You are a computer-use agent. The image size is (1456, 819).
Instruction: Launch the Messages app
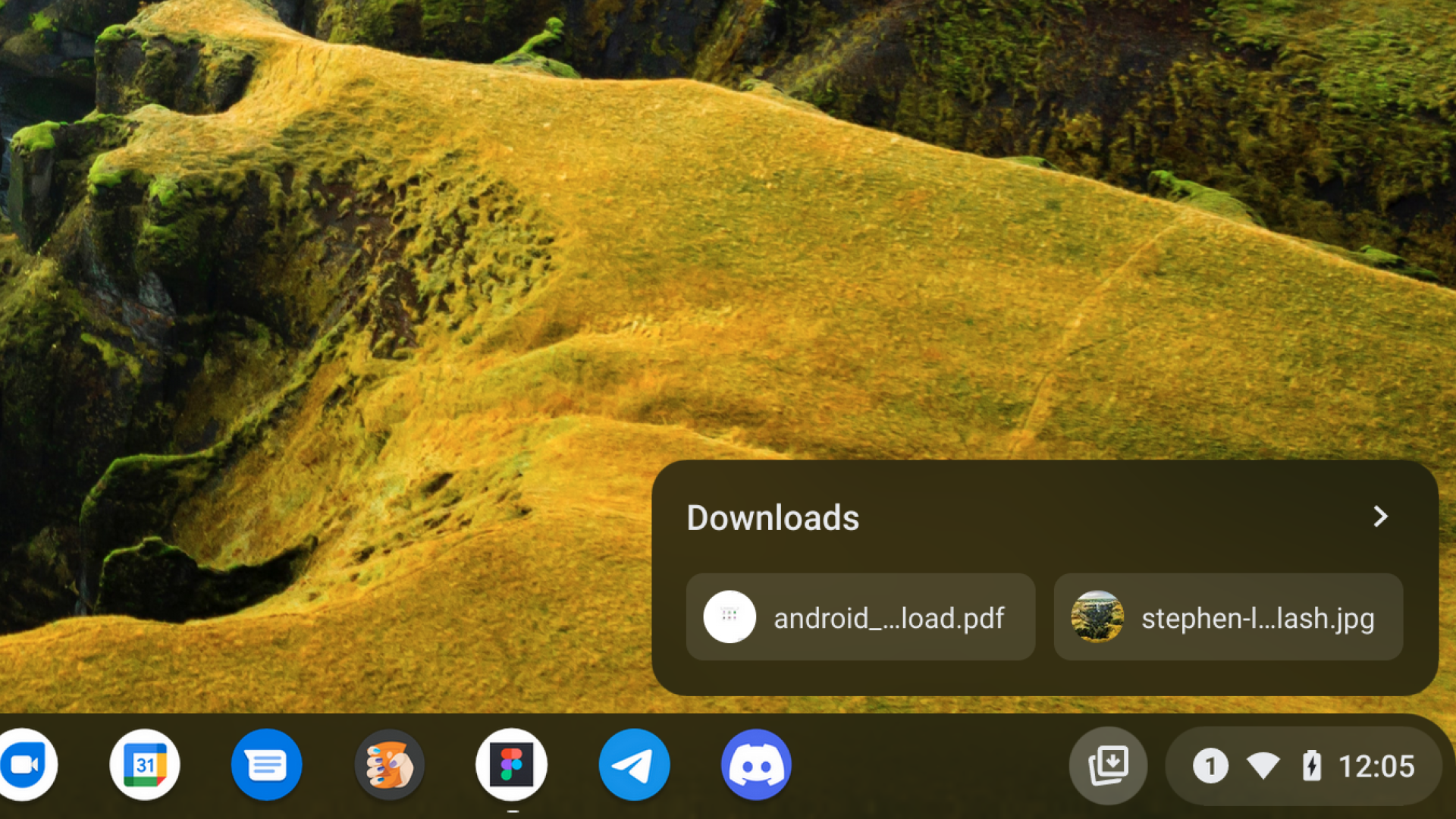click(x=266, y=764)
